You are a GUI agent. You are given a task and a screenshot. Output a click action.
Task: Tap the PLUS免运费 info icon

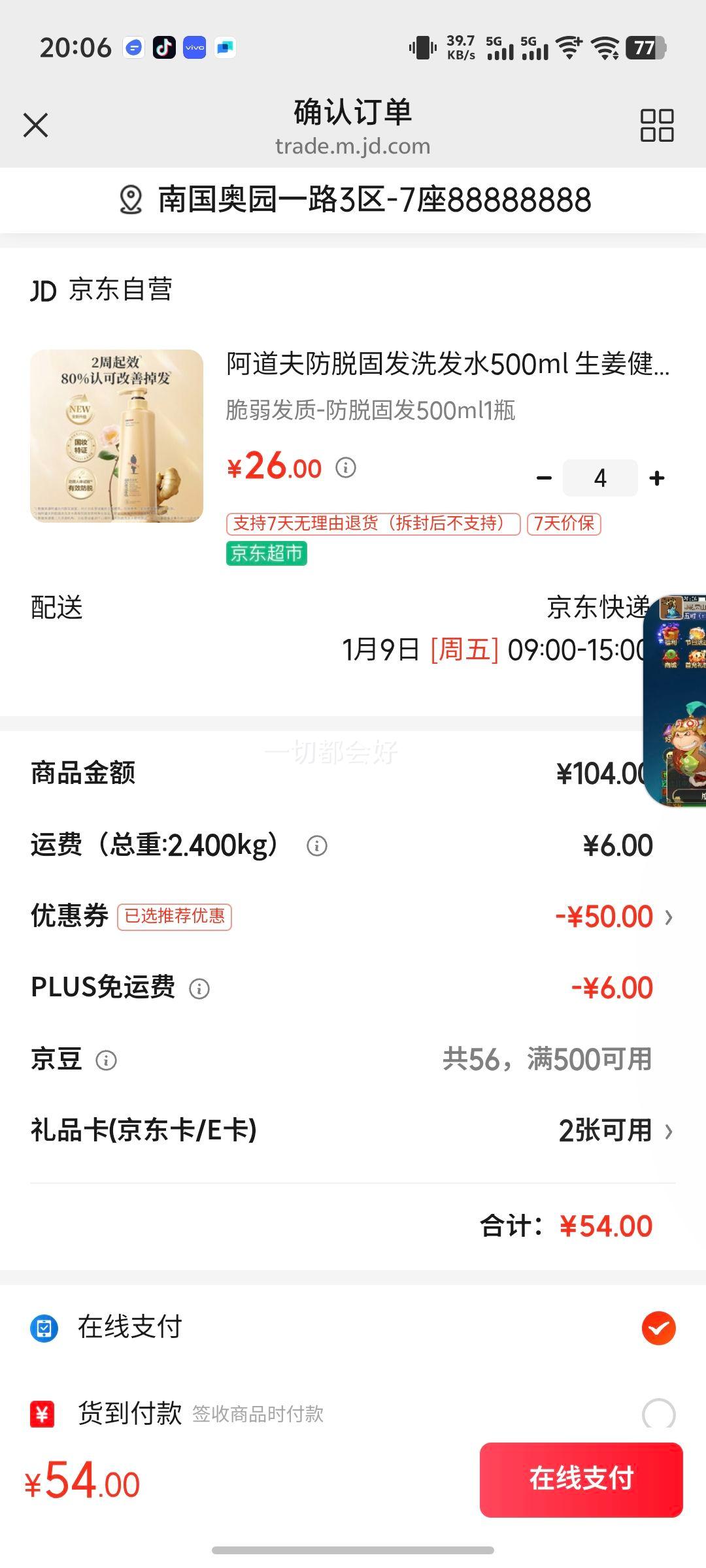coord(200,989)
